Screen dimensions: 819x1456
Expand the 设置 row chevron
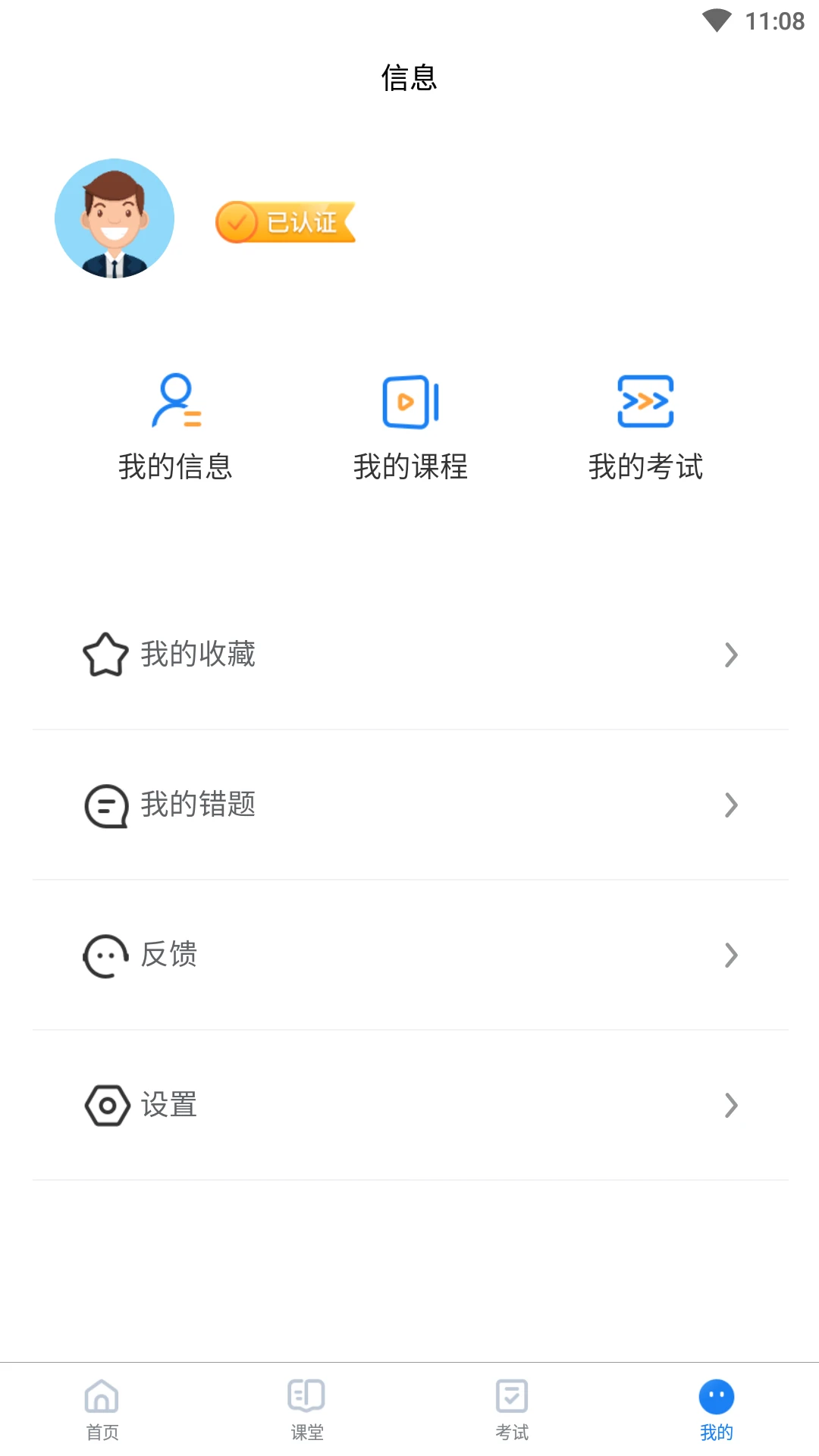(x=730, y=1105)
